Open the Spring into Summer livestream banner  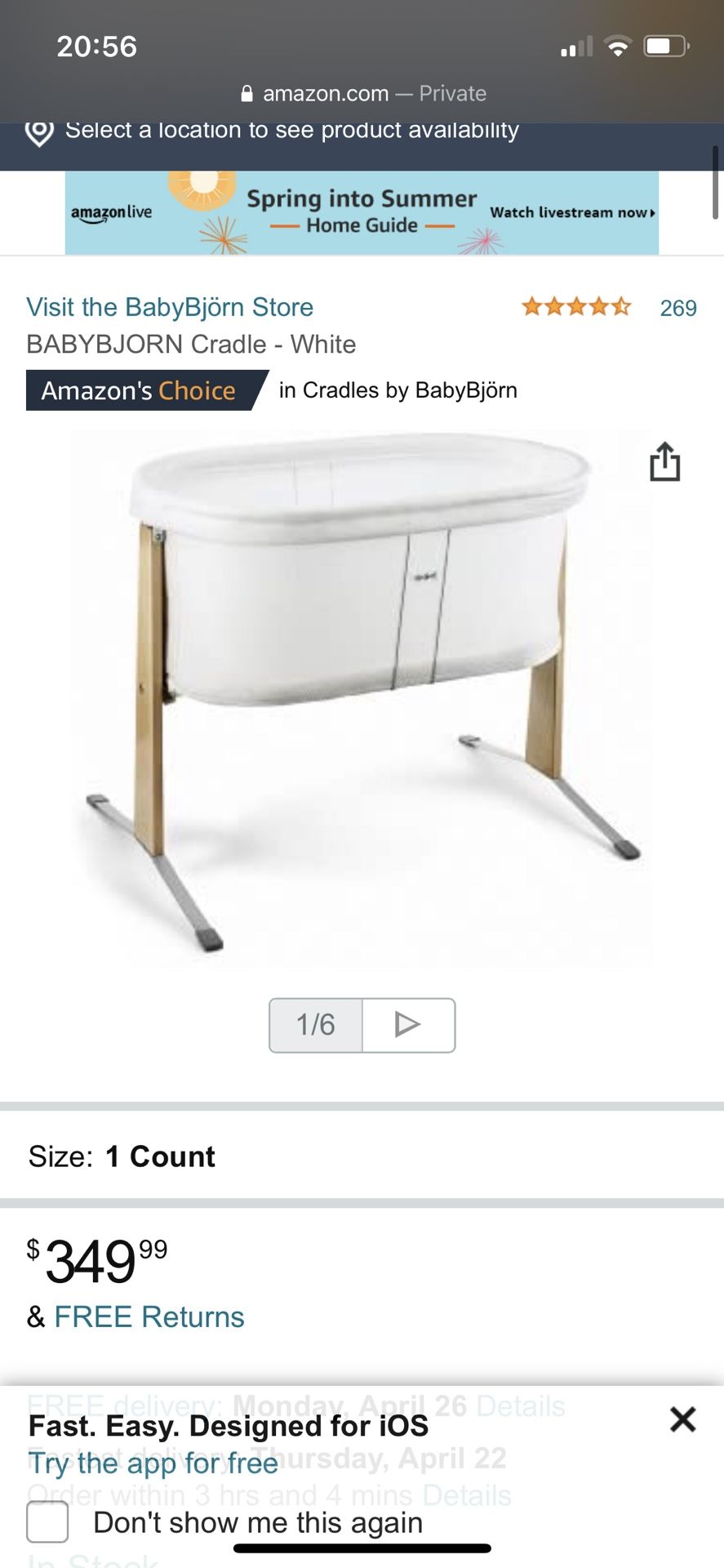click(x=362, y=212)
